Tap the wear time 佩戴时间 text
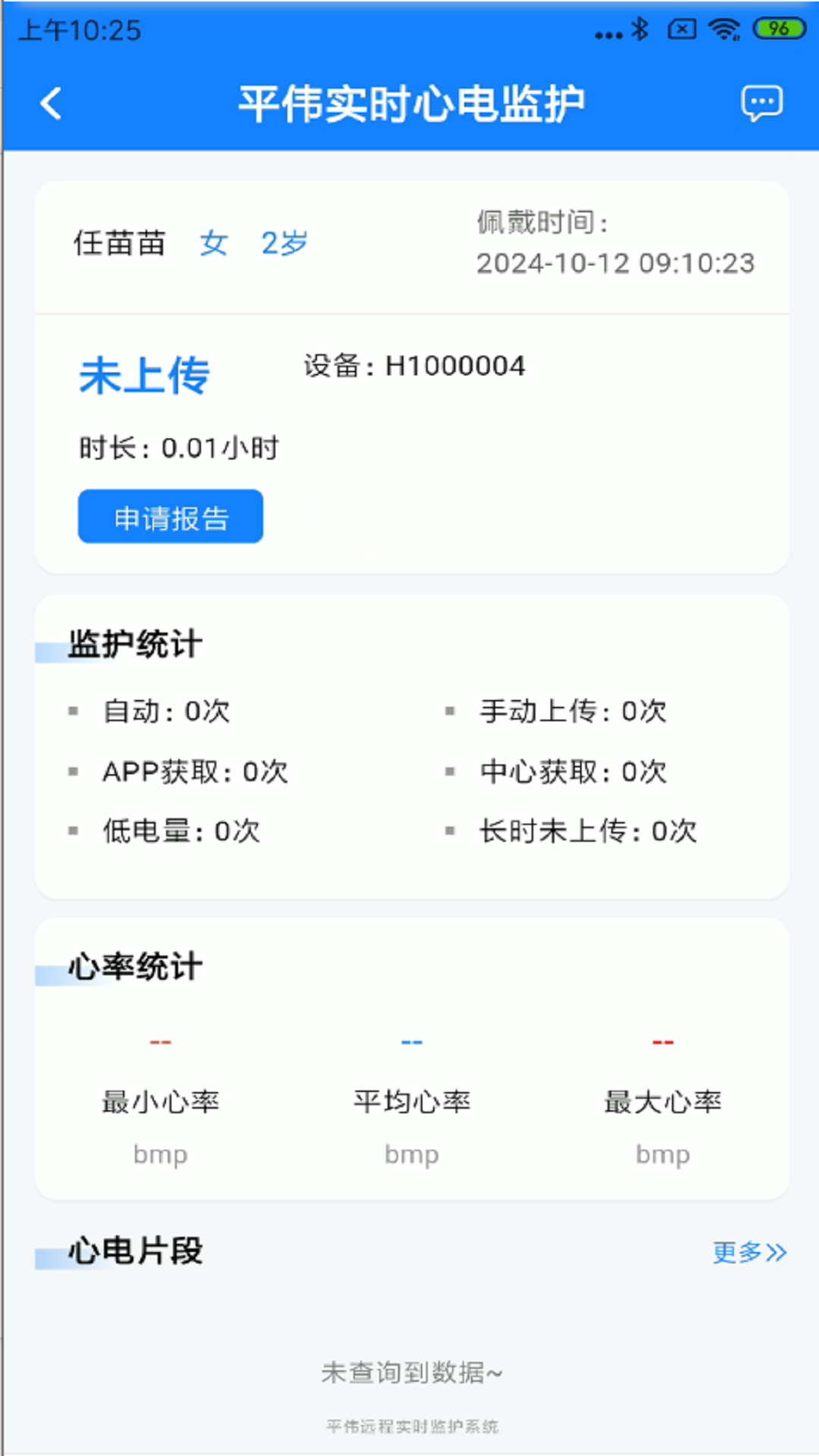819x1456 pixels. coord(542,222)
